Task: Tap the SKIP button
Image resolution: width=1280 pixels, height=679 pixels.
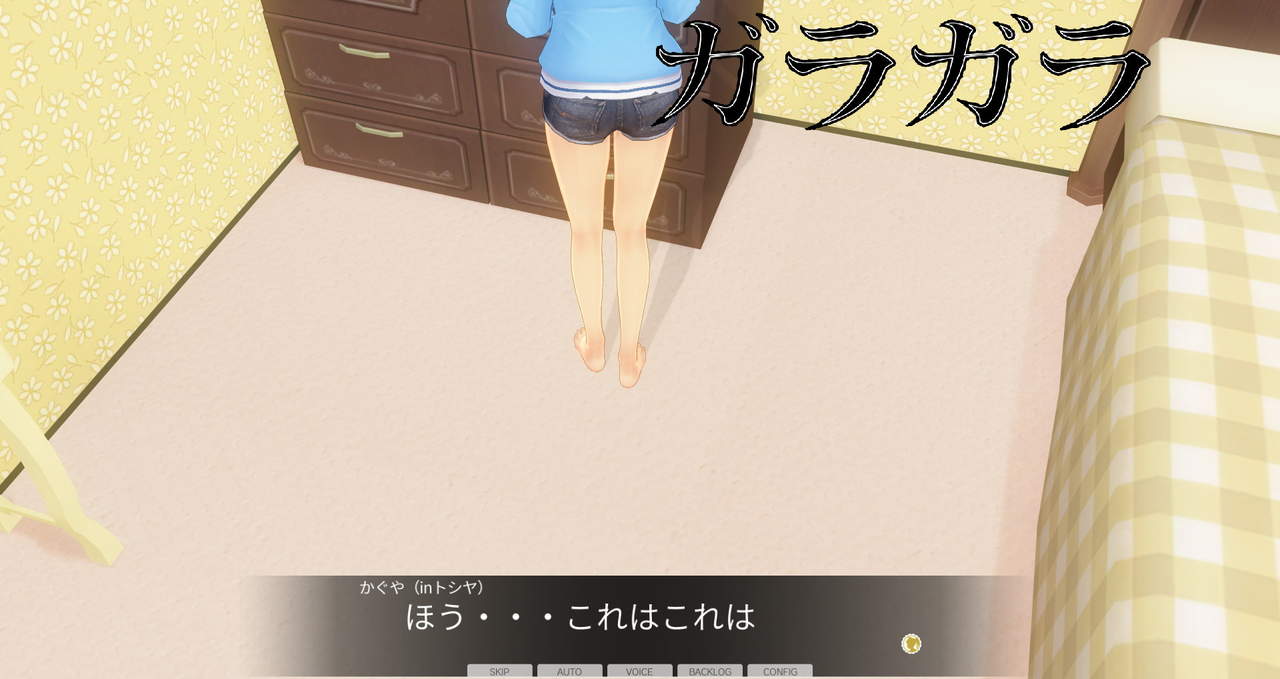Action: pyautogui.click(x=499, y=672)
